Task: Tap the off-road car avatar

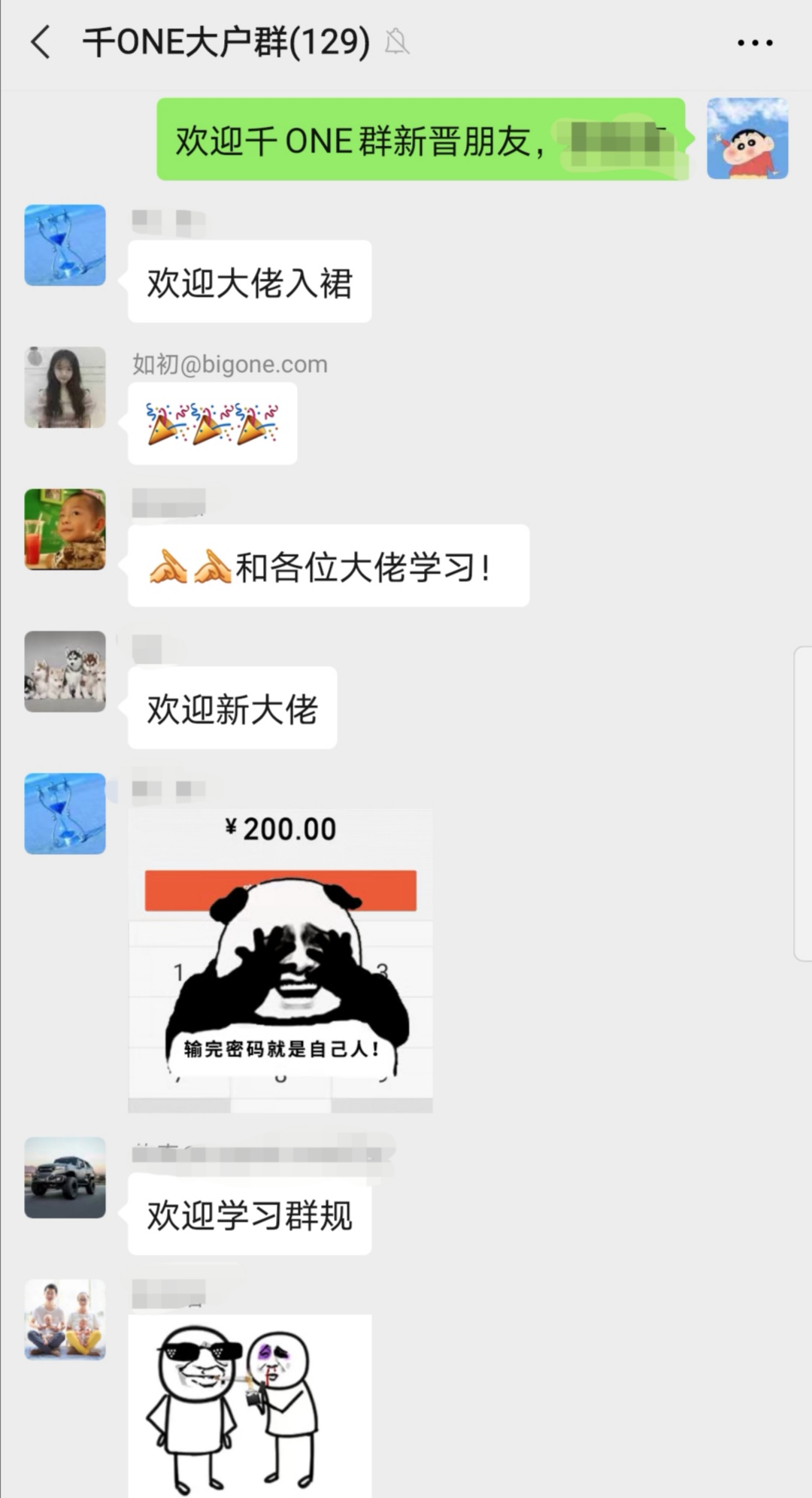Action: [x=65, y=1178]
